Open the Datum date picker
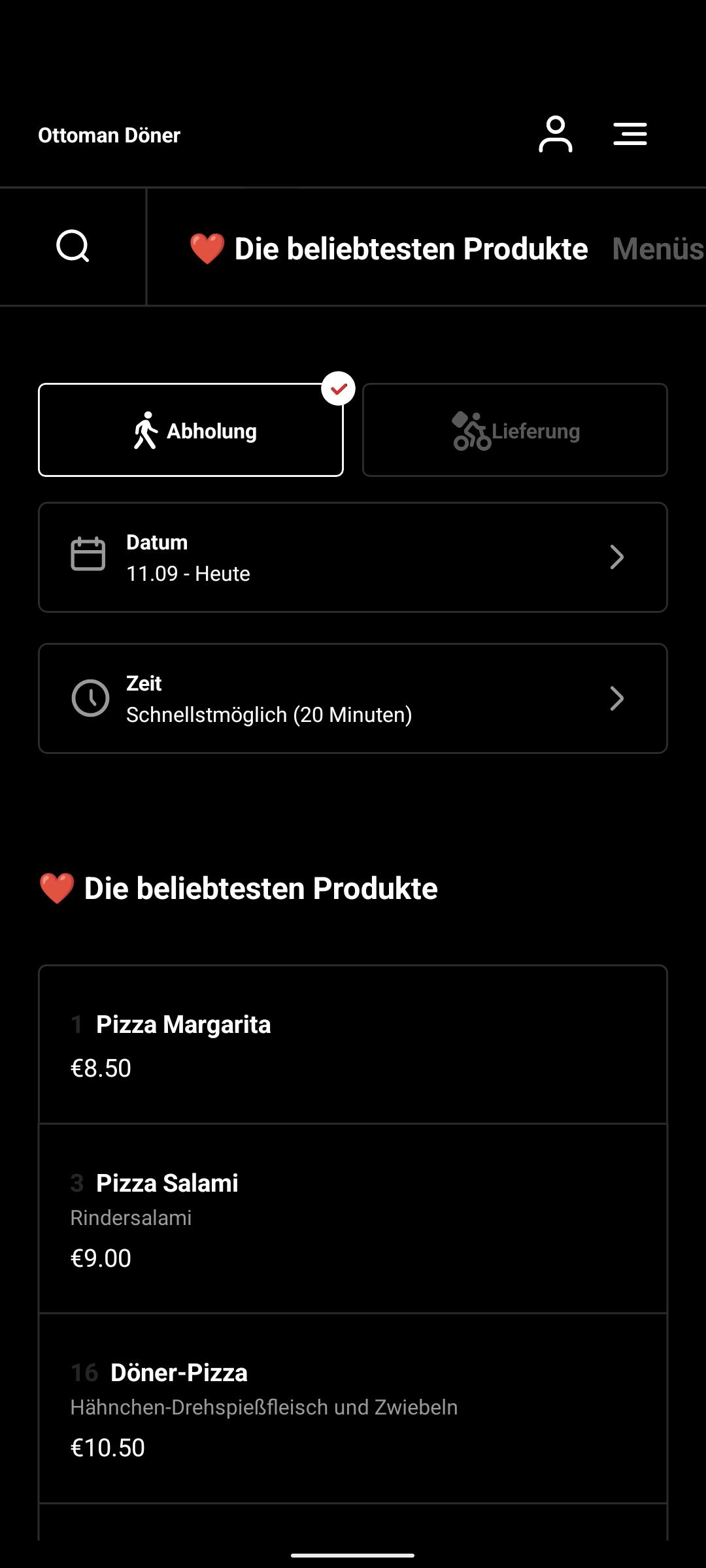Image resolution: width=706 pixels, height=1568 pixels. pos(353,557)
